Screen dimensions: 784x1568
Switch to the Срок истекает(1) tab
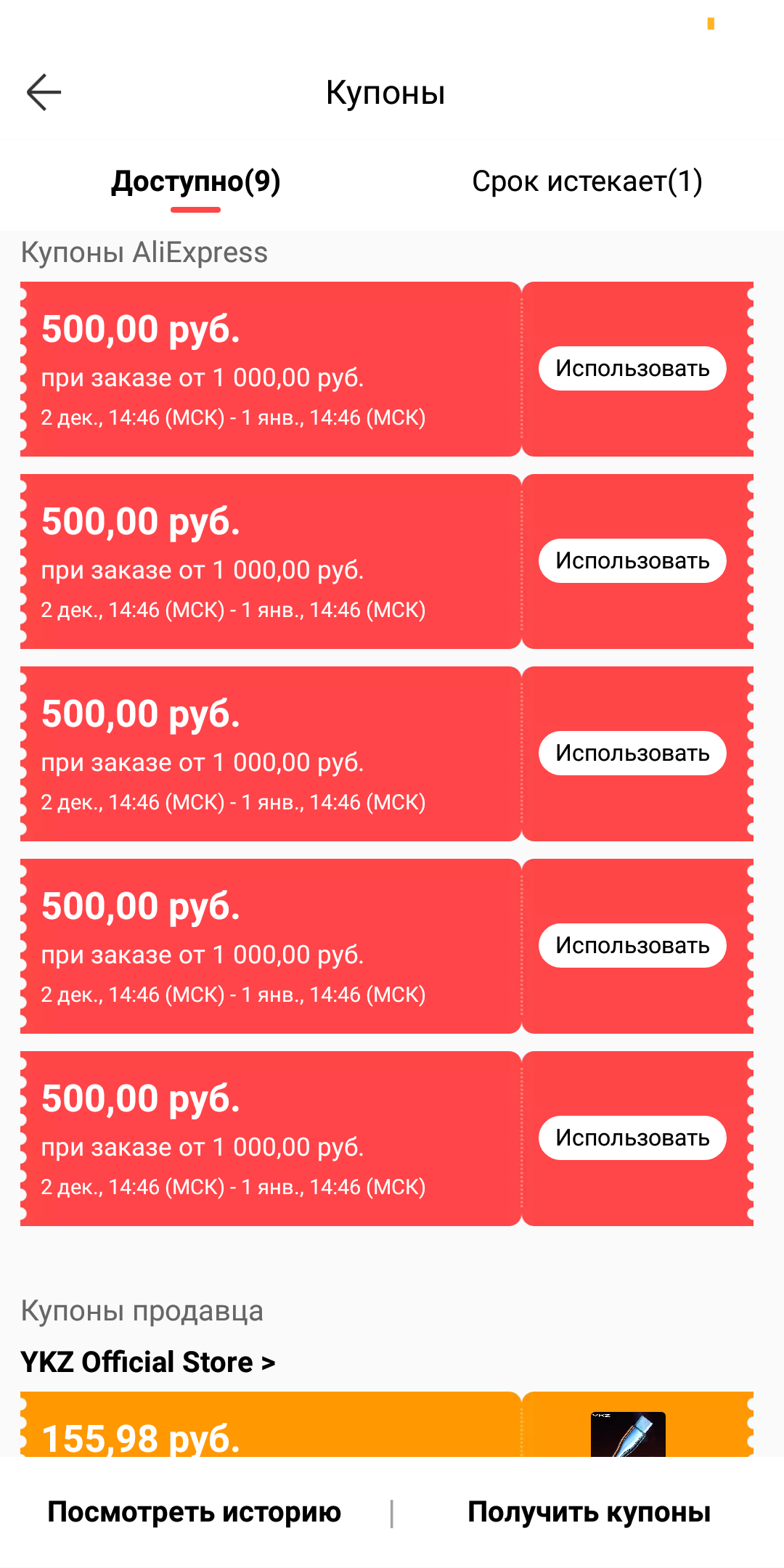(587, 181)
